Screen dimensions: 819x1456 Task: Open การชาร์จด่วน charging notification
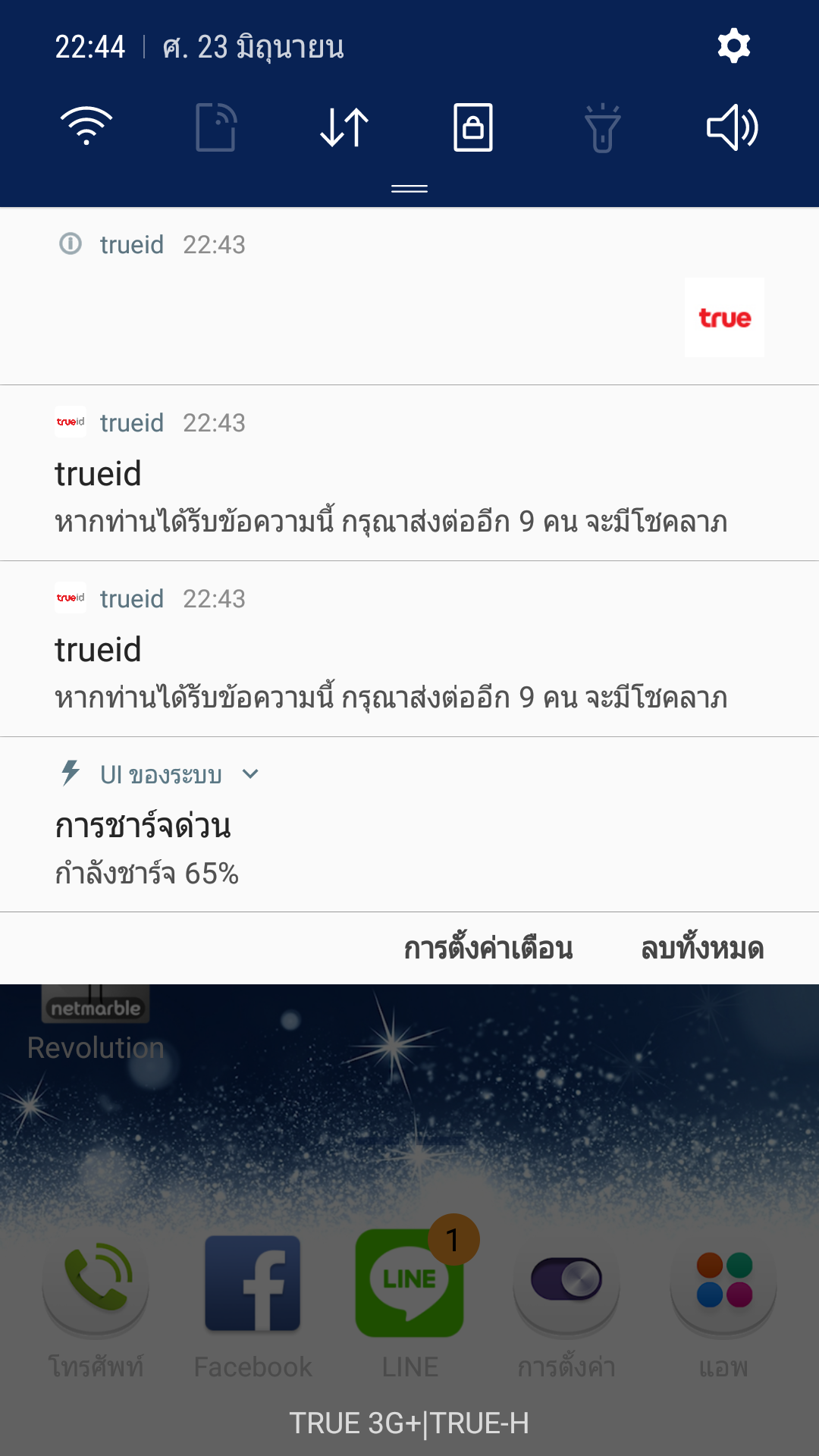point(409,842)
